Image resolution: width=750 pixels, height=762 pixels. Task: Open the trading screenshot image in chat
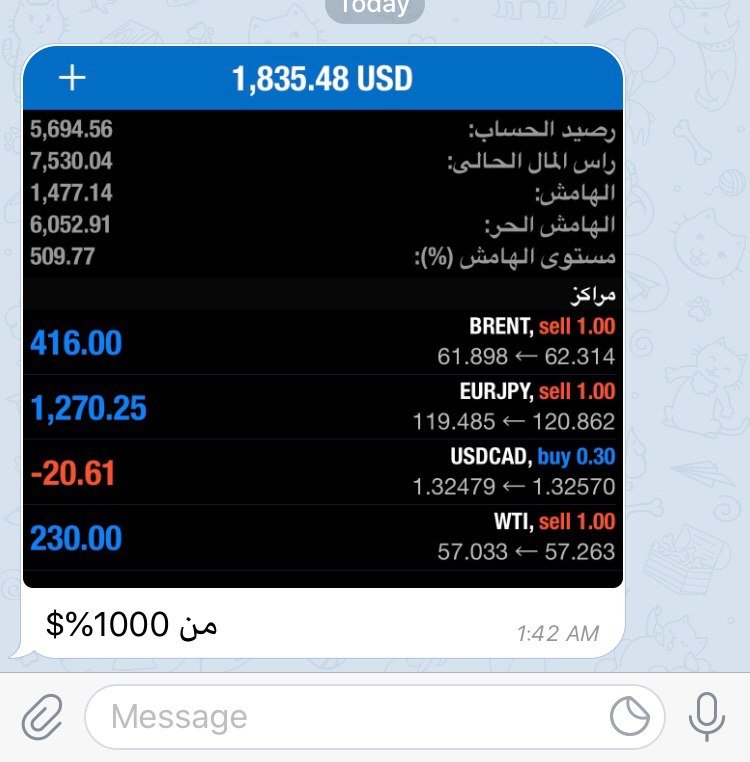[x=322, y=320]
